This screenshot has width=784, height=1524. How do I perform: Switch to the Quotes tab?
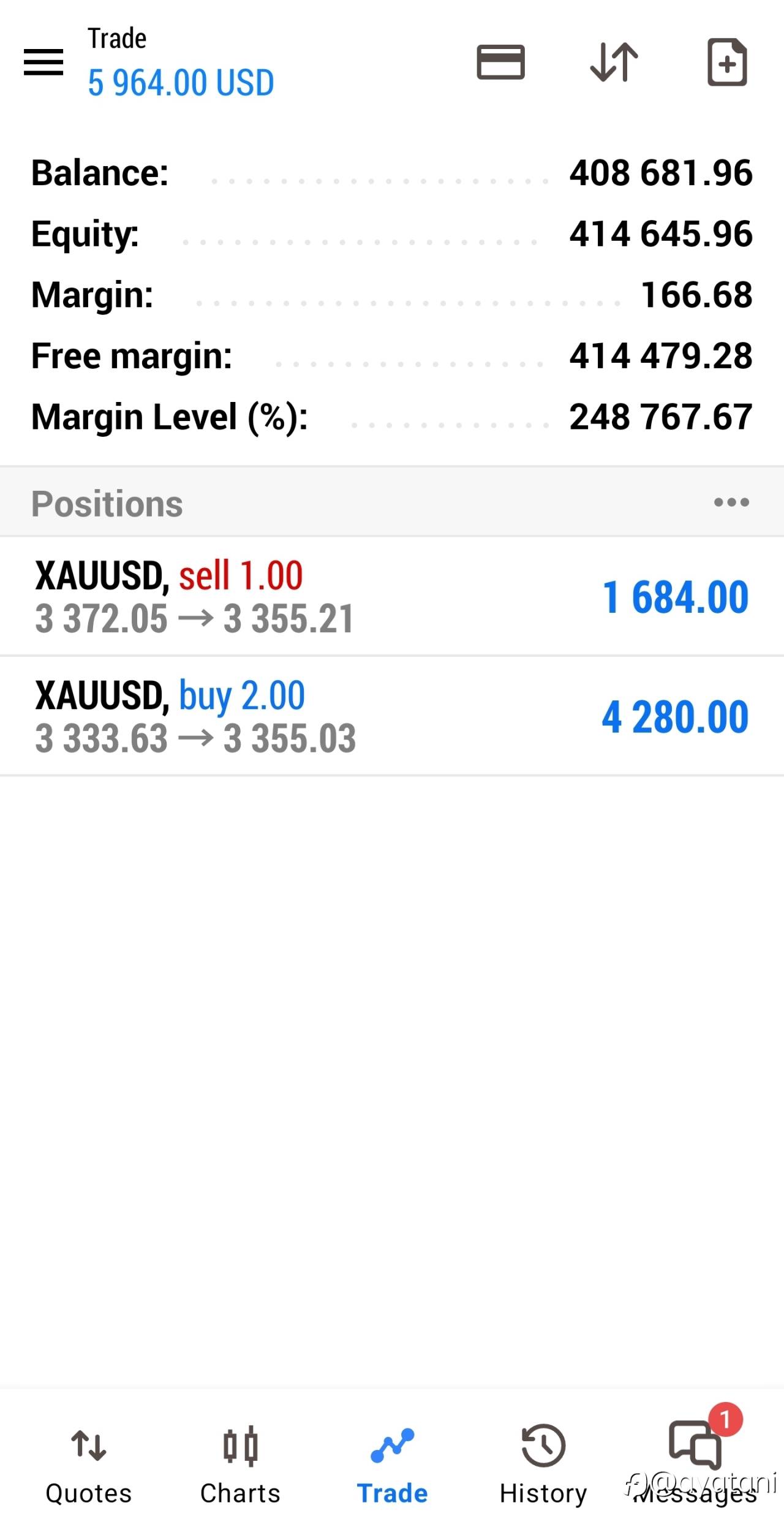pyautogui.click(x=89, y=1463)
